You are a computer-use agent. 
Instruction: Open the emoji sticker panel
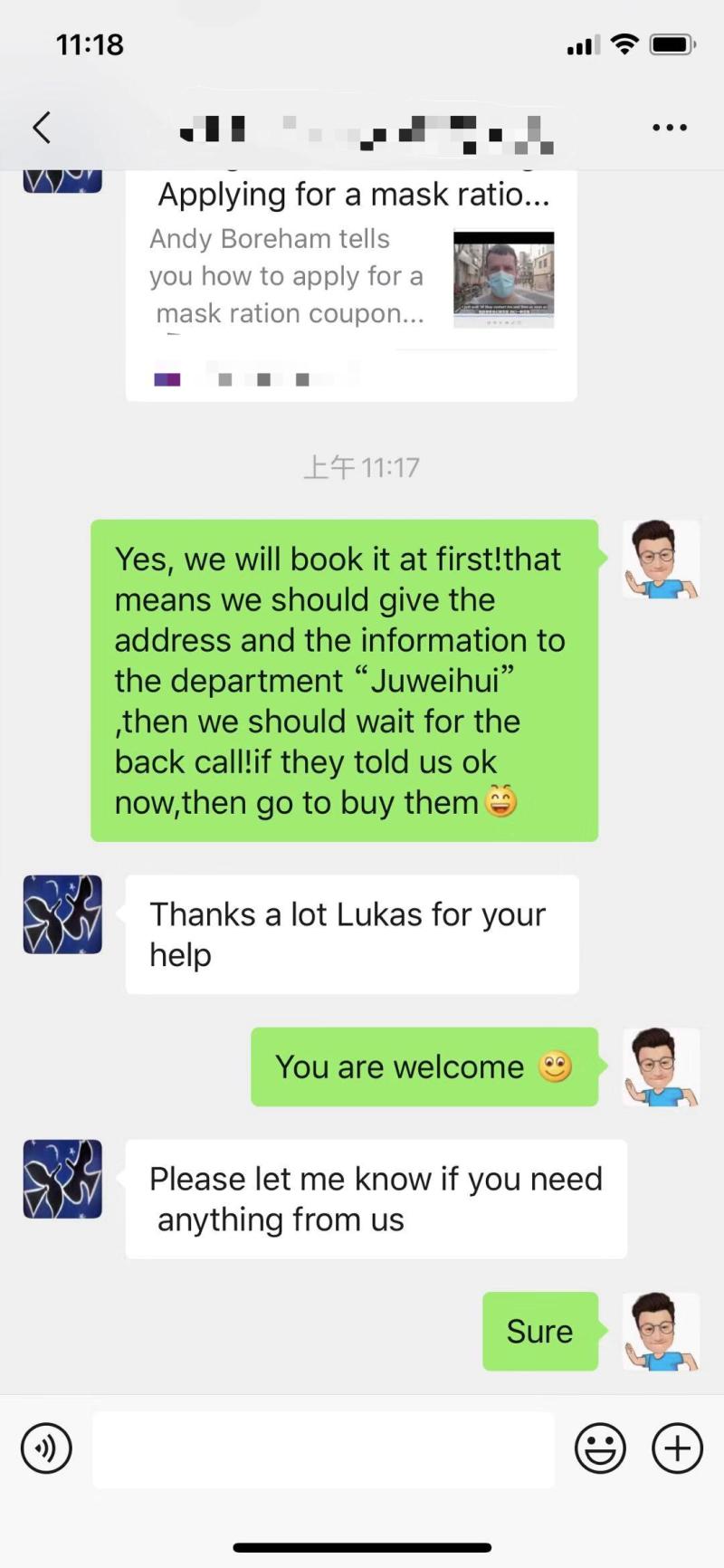(600, 1449)
